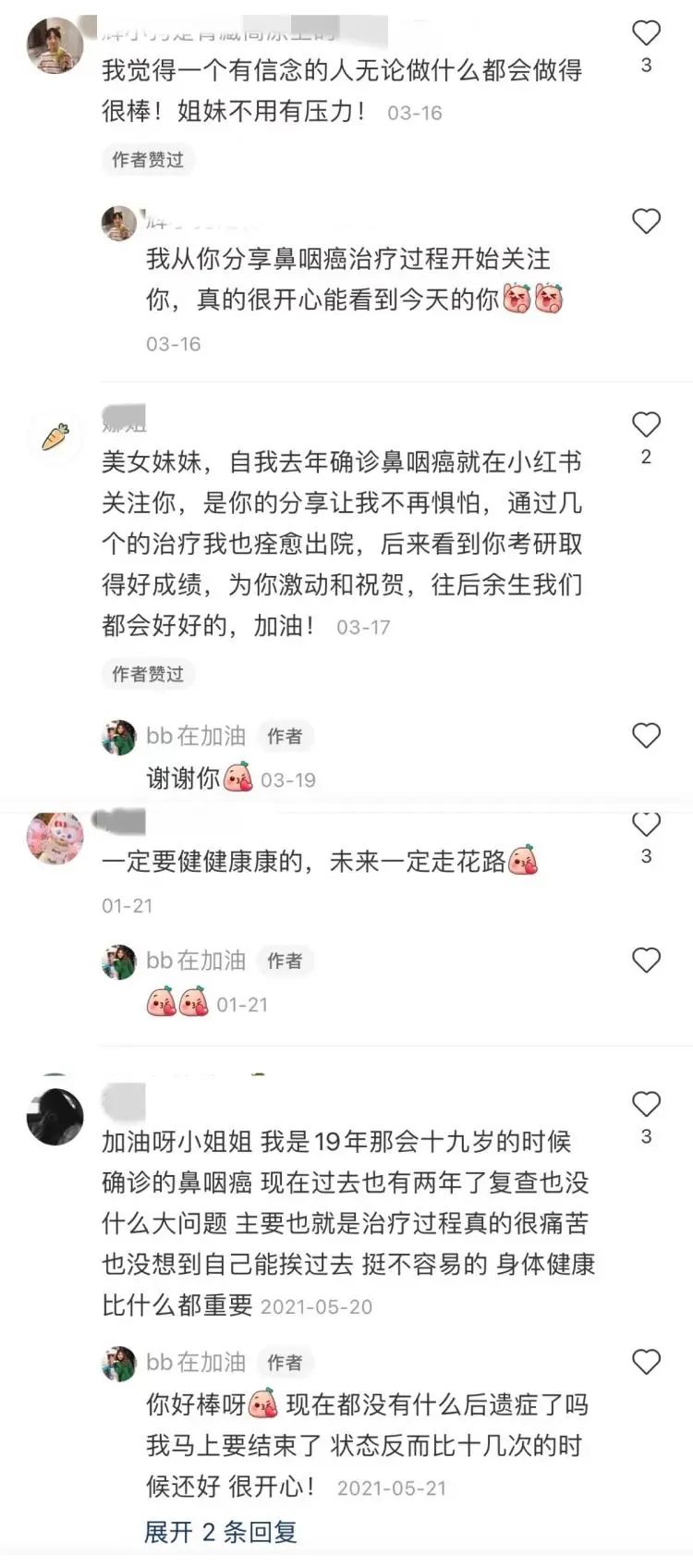Open the carrot avatar commenter's profile

pos(55,436)
